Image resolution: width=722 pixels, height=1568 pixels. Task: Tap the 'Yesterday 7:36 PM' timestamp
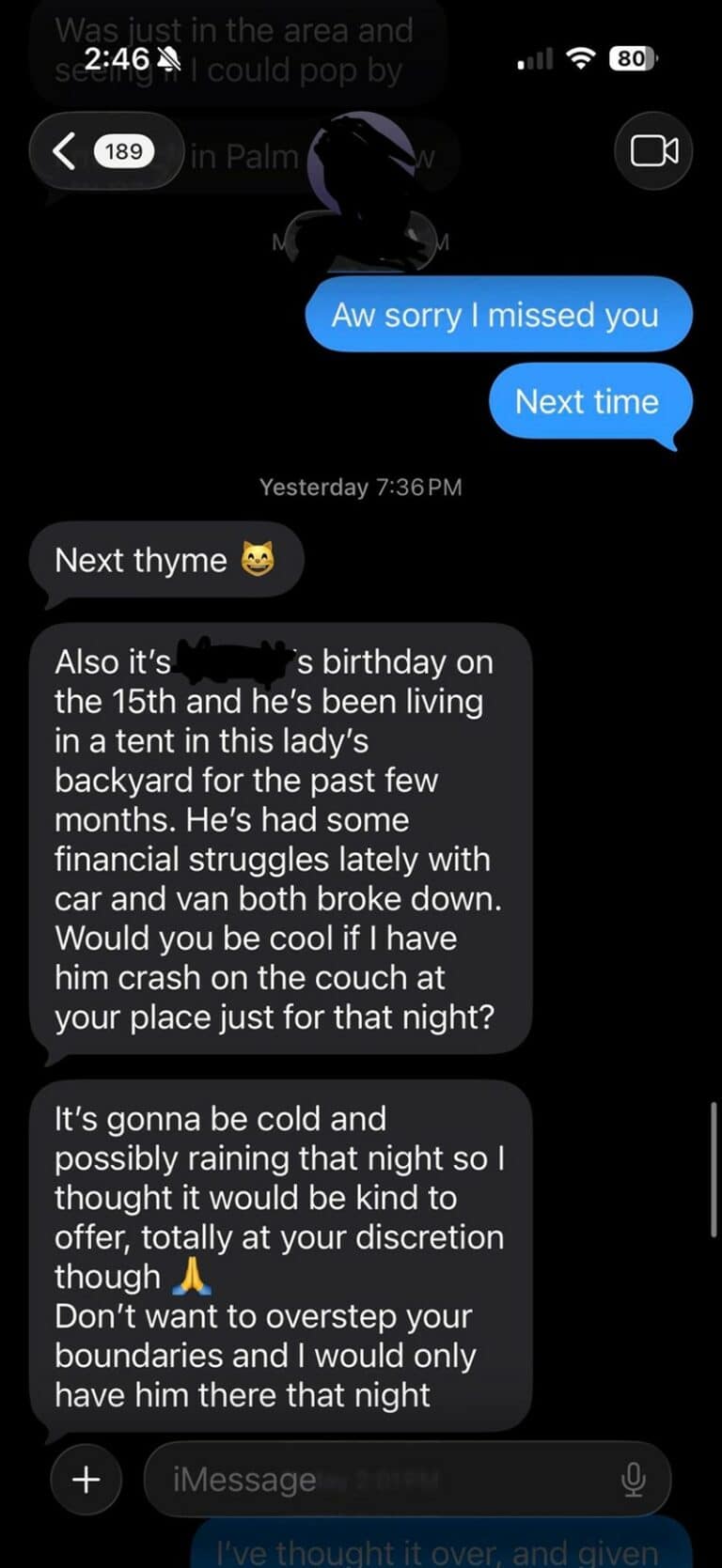pyautogui.click(x=360, y=487)
